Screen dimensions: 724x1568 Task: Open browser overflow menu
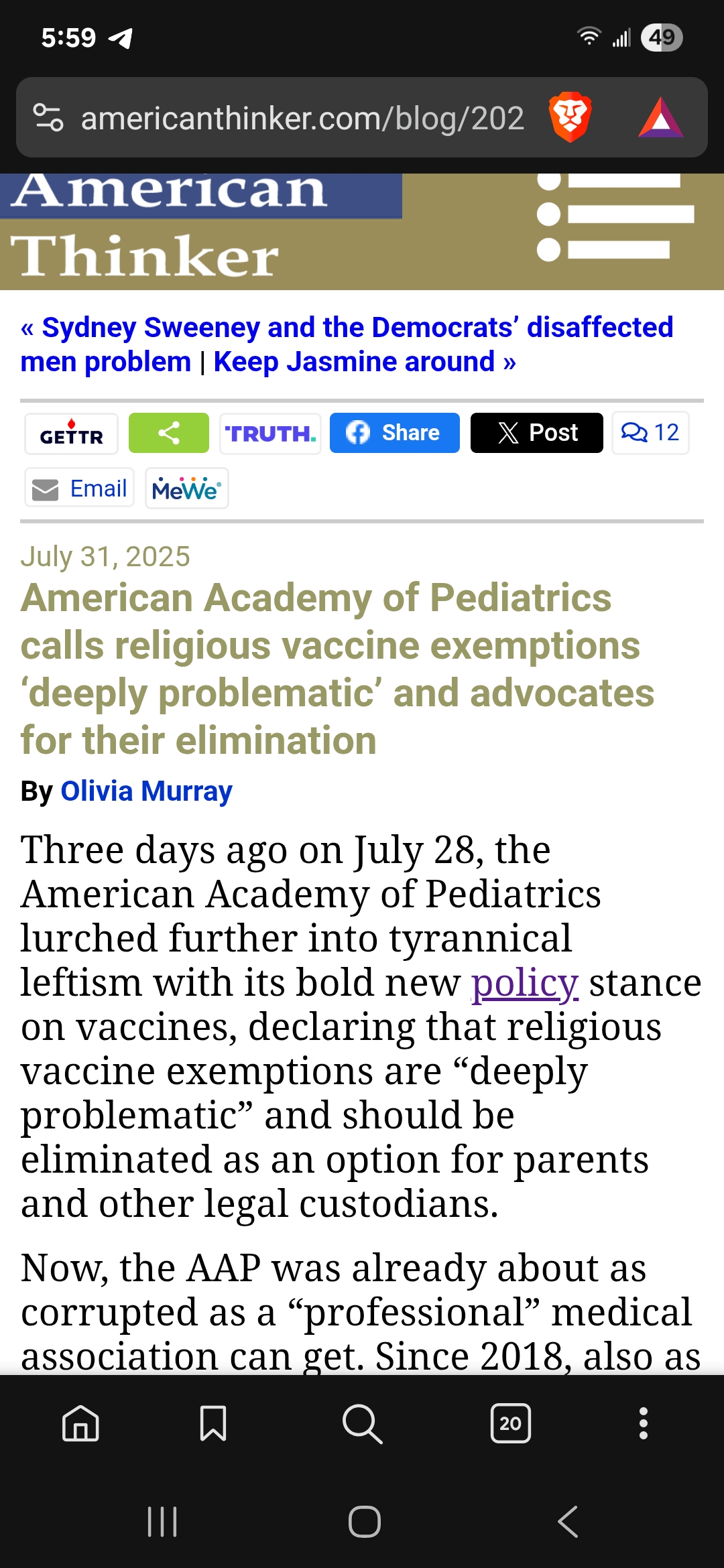[x=644, y=1423]
